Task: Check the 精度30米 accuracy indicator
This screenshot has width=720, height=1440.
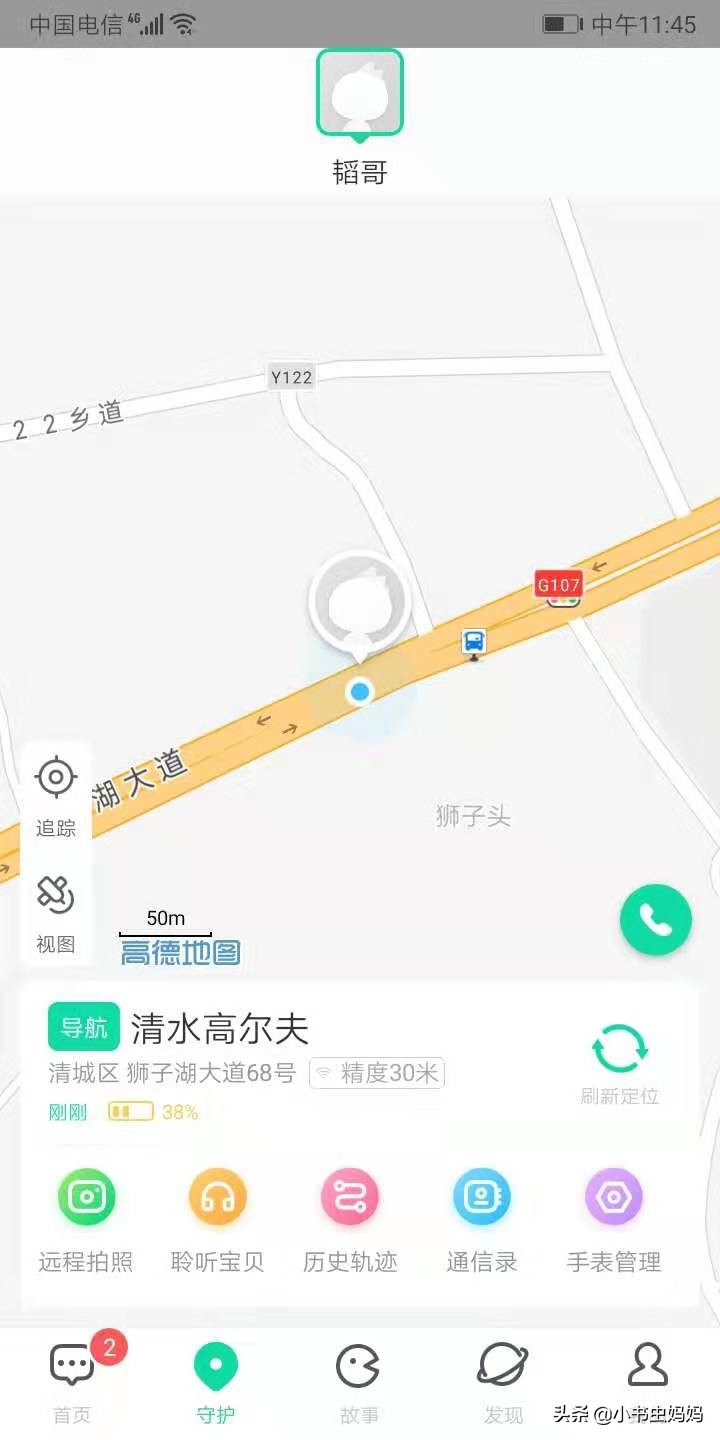Action: coord(378,1073)
